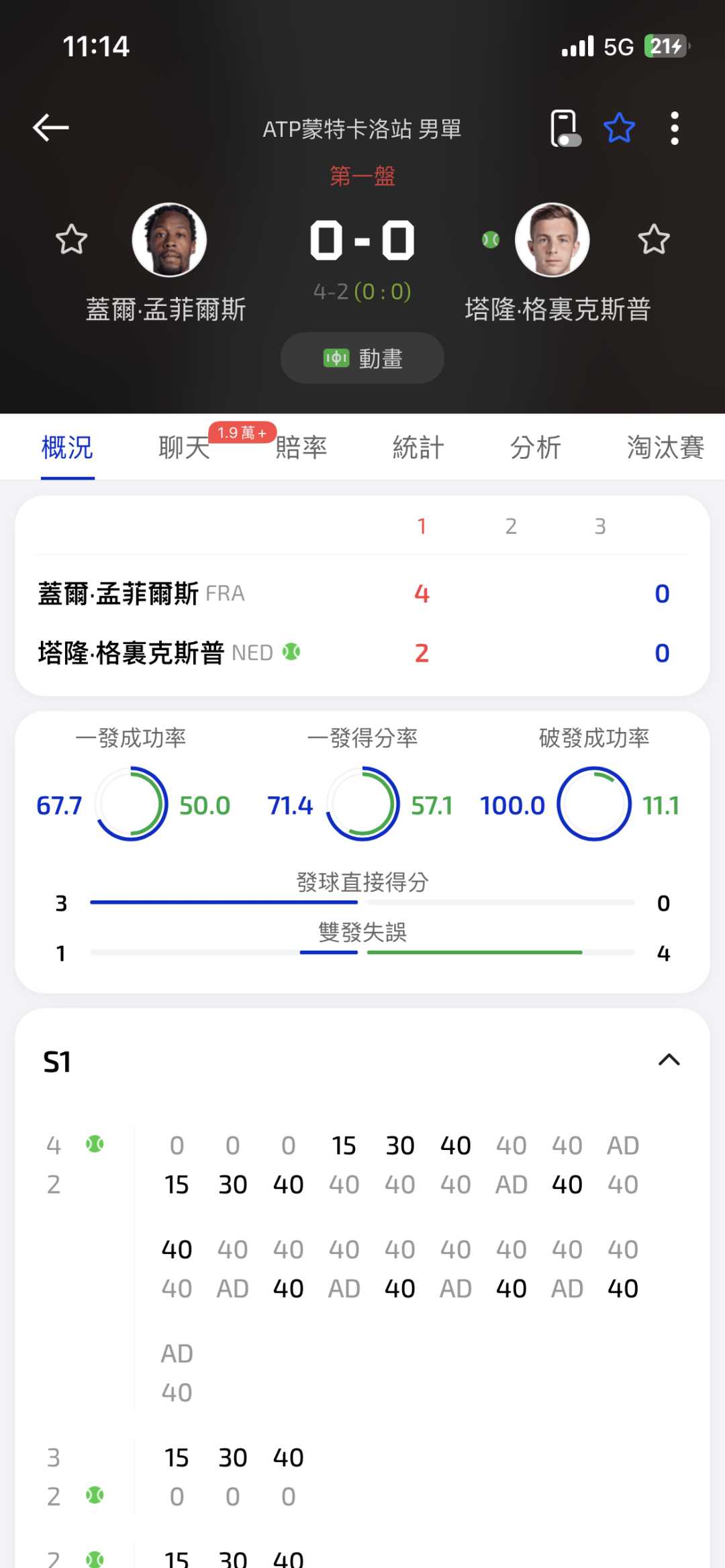Image resolution: width=725 pixels, height=1568 pixels.
Task: Open 塔隆·格裏克斯普 player profile photo
Action: (552, 240)
